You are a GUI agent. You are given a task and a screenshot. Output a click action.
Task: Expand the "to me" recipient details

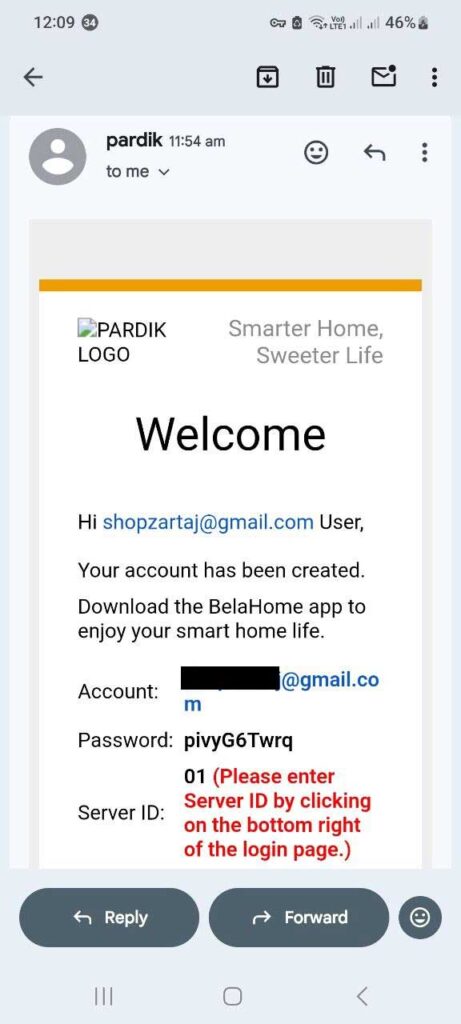coord(137,172)
